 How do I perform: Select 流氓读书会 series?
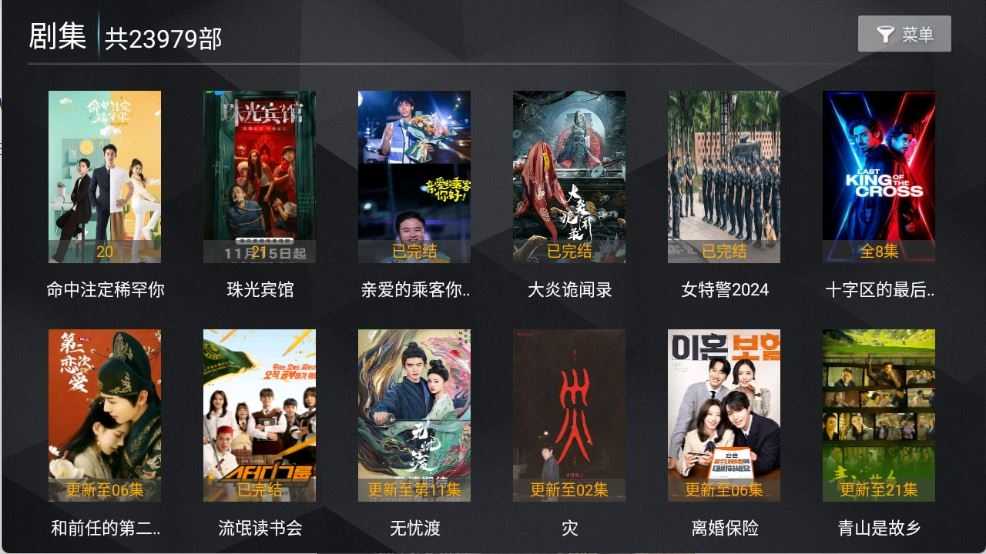(260, 415)
